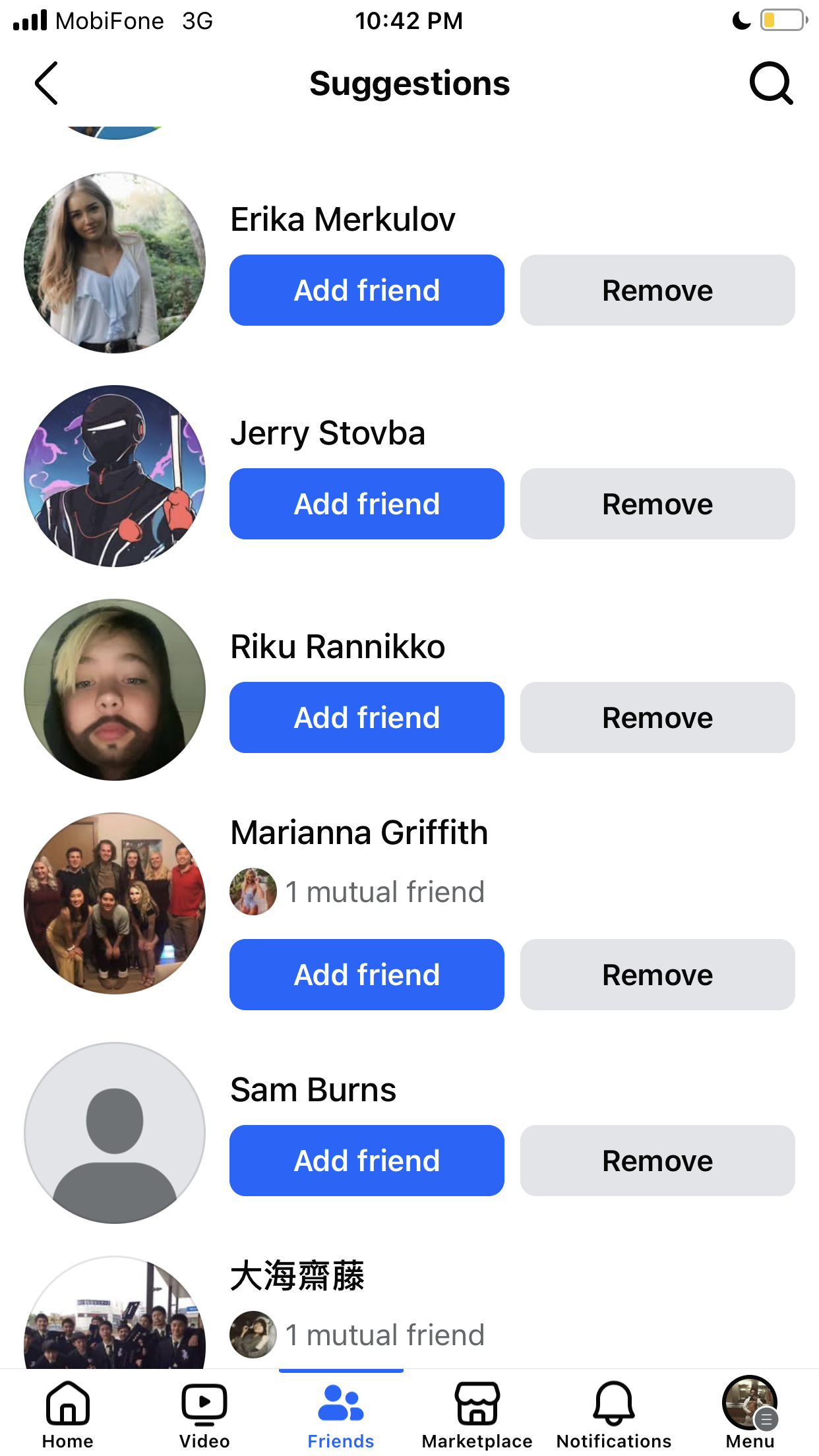Send friend request to Jerry Stovba

pos(367,504)
